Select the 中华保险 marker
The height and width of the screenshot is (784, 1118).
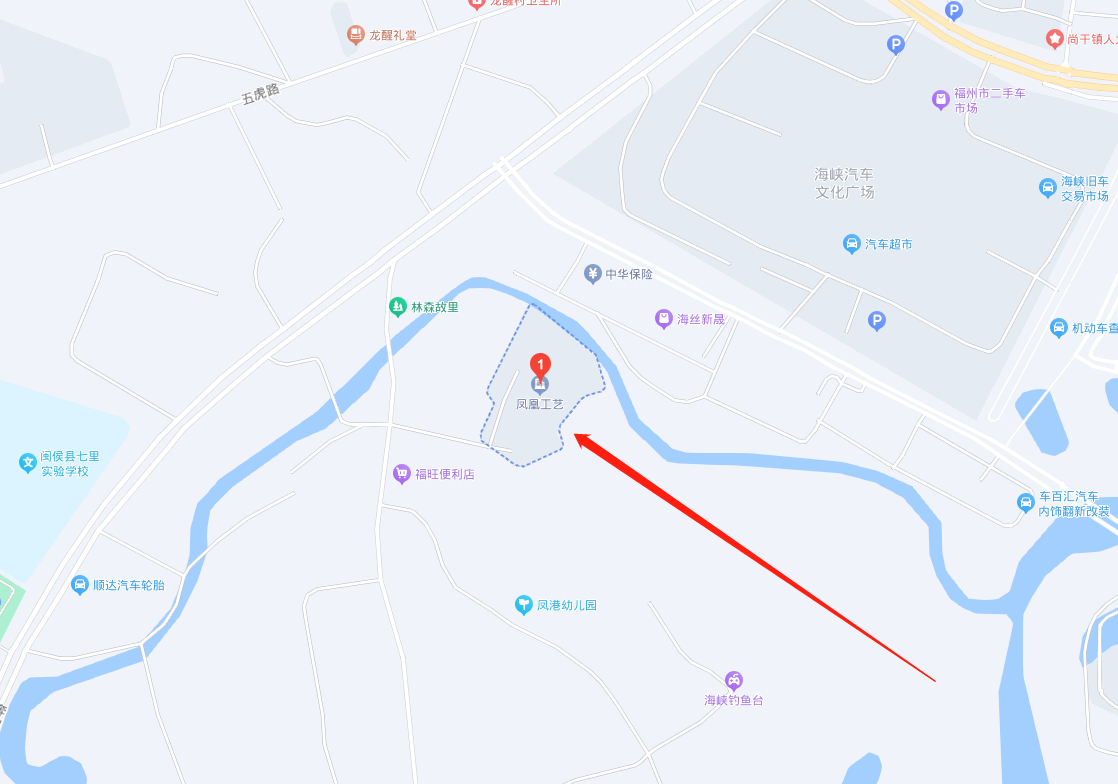(x=592, y=273)
